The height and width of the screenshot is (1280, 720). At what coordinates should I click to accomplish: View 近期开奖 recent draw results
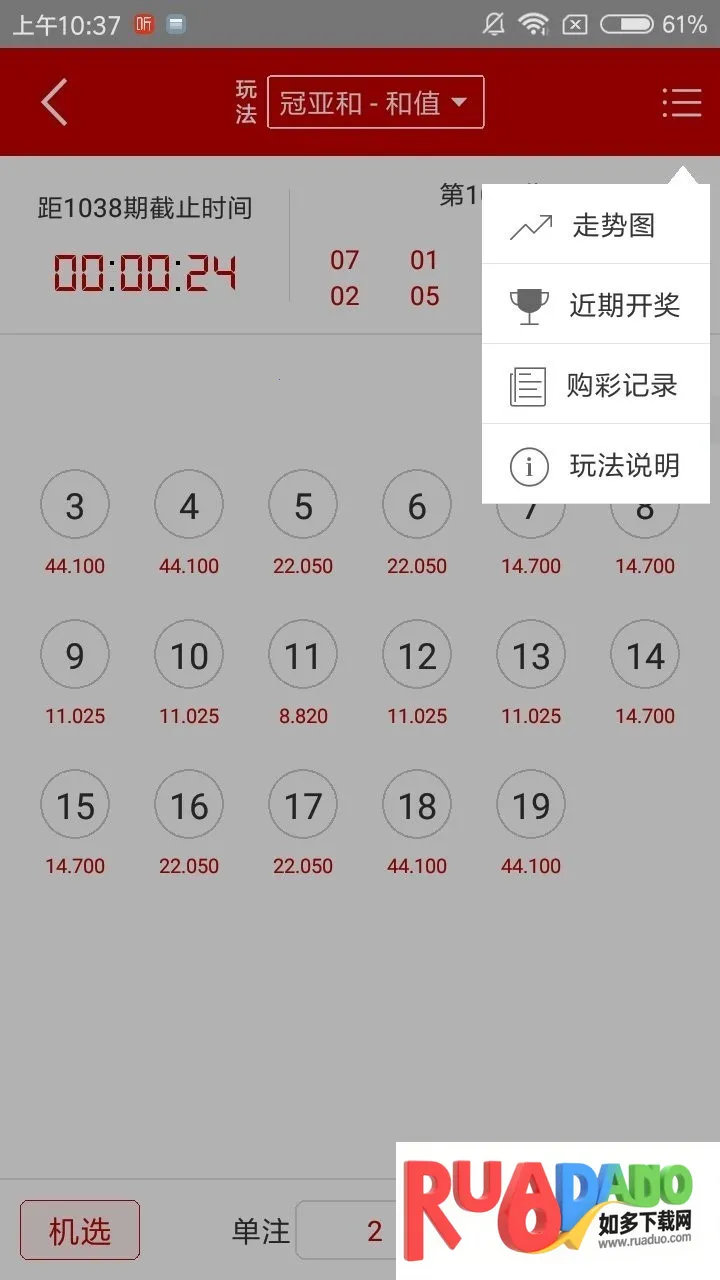595,305
